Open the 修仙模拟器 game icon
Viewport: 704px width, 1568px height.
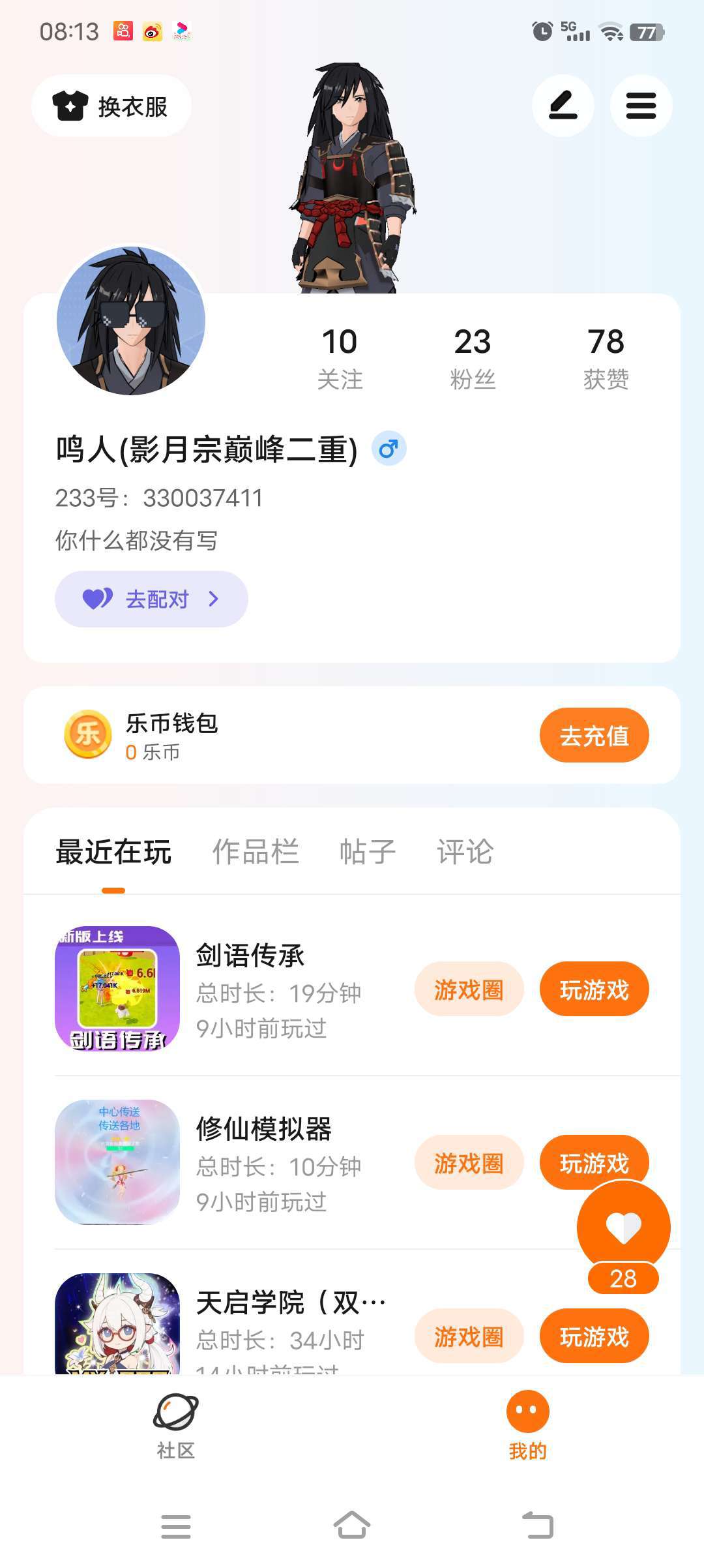coord(117,1162)
